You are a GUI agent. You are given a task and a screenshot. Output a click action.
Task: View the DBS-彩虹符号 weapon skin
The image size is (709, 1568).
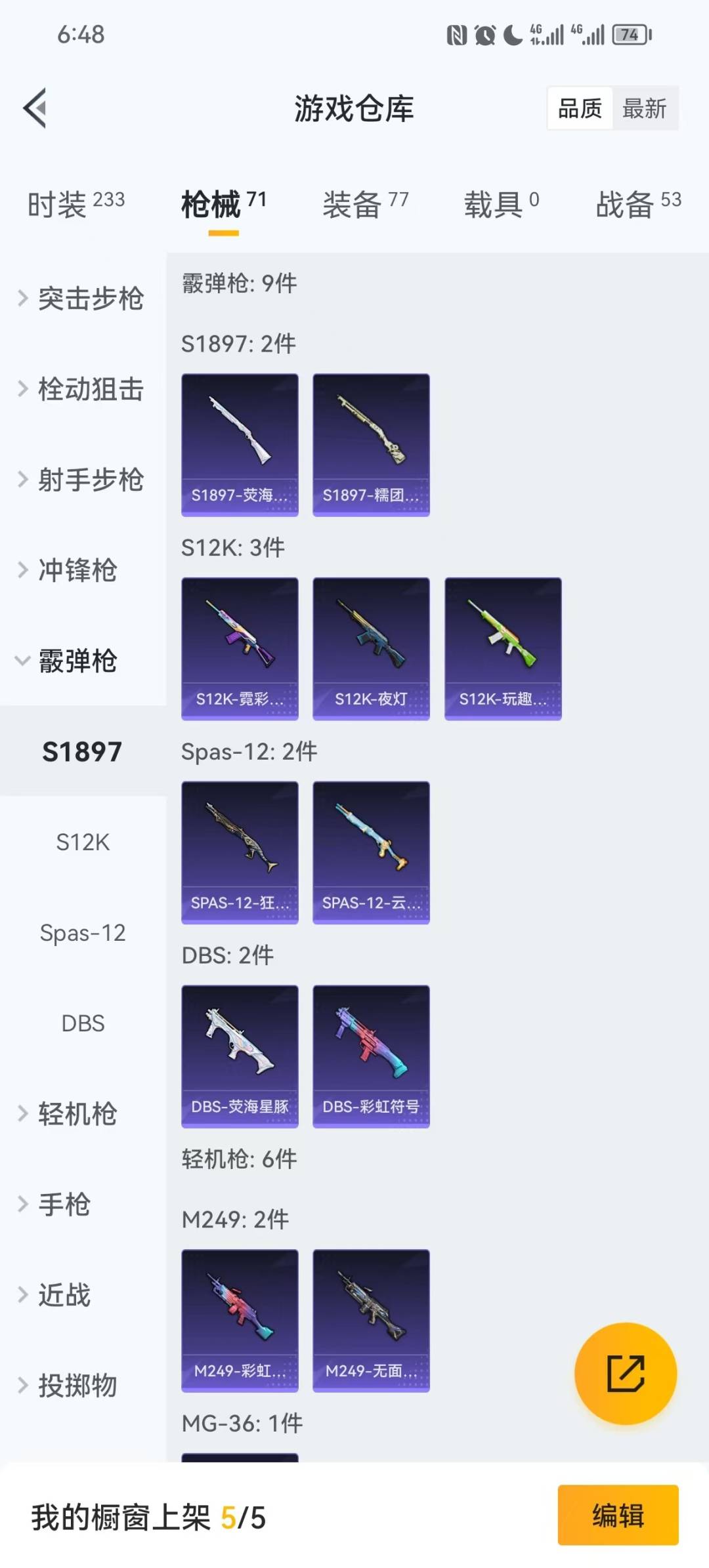(371, 1054)
